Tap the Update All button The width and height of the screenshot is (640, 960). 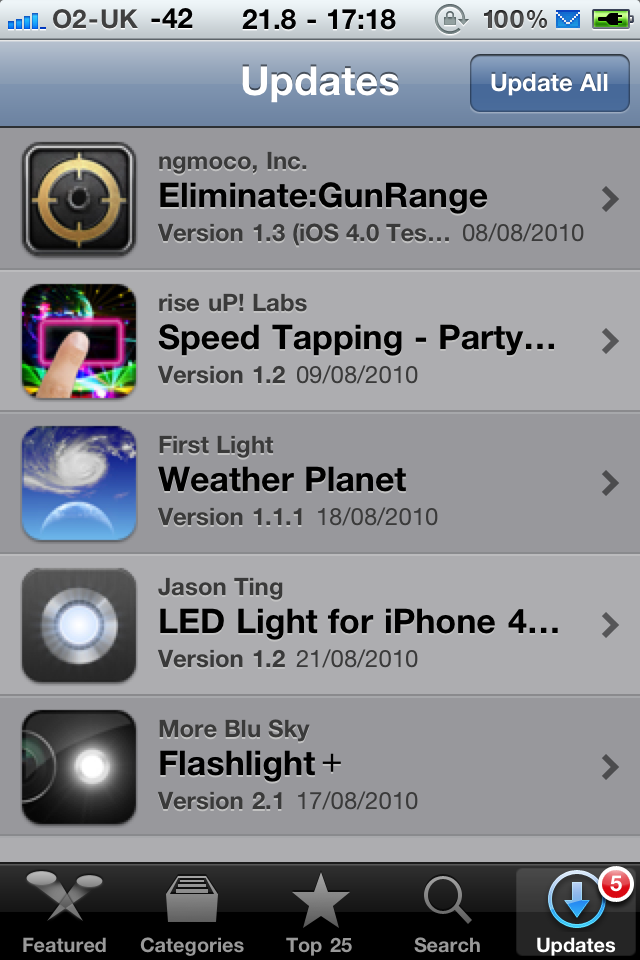[549, 83]
